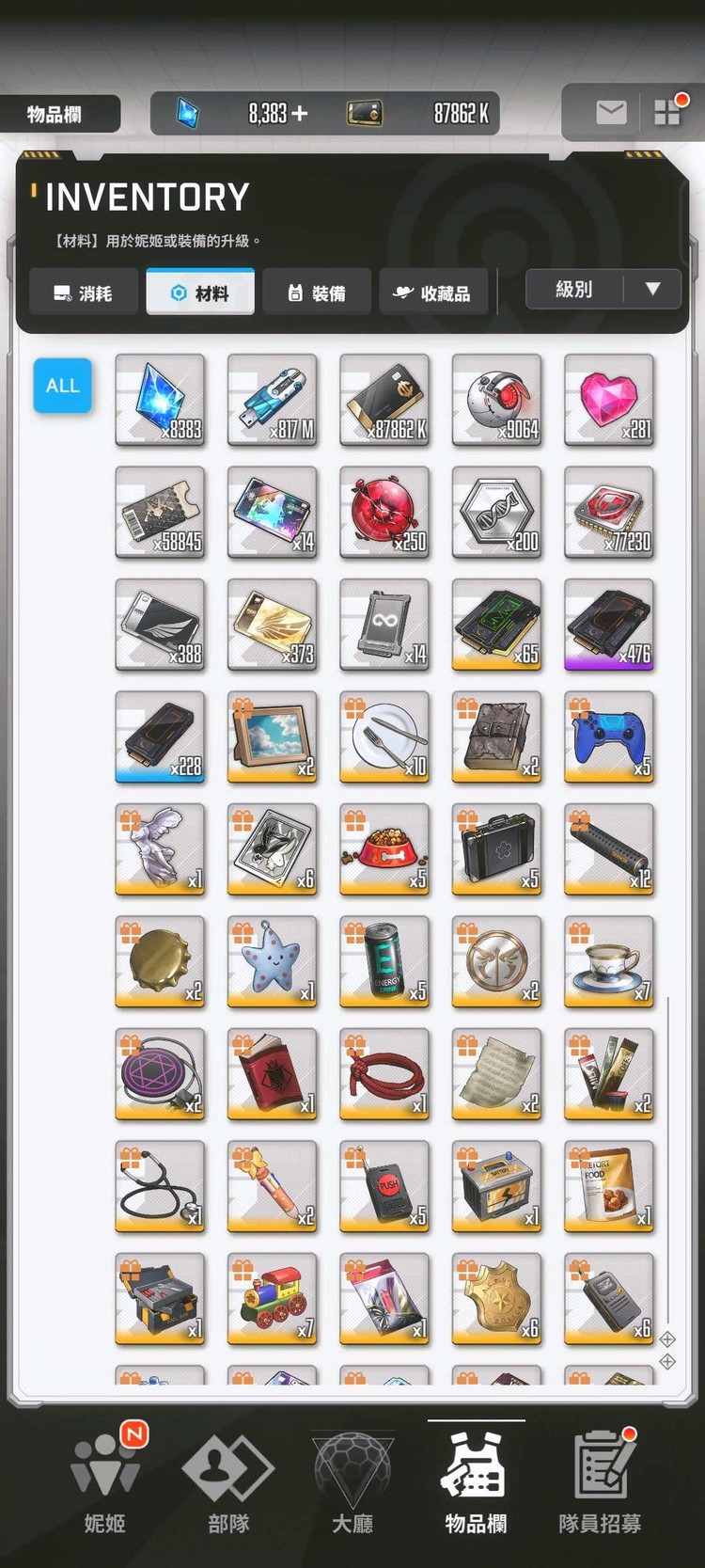Open 隊員招募 recruitment
705x1568 pixels.
(600, 1486)
